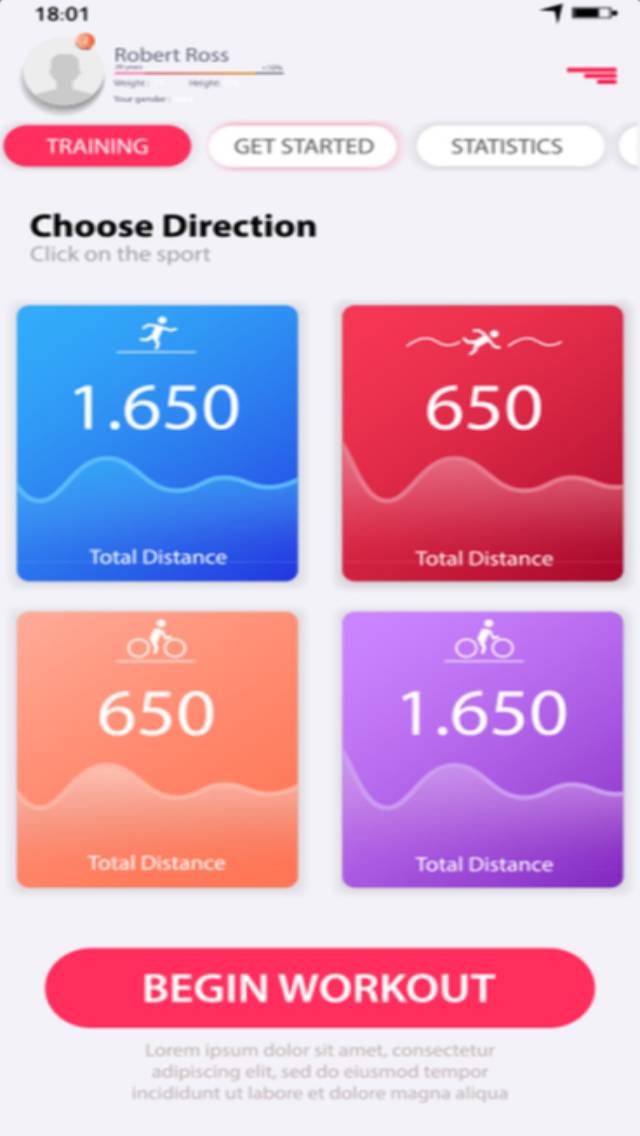The width and height of the screenshot is (640, 1136).
Task: Open the Statistics tab
Action: click(x=509, y=146)
